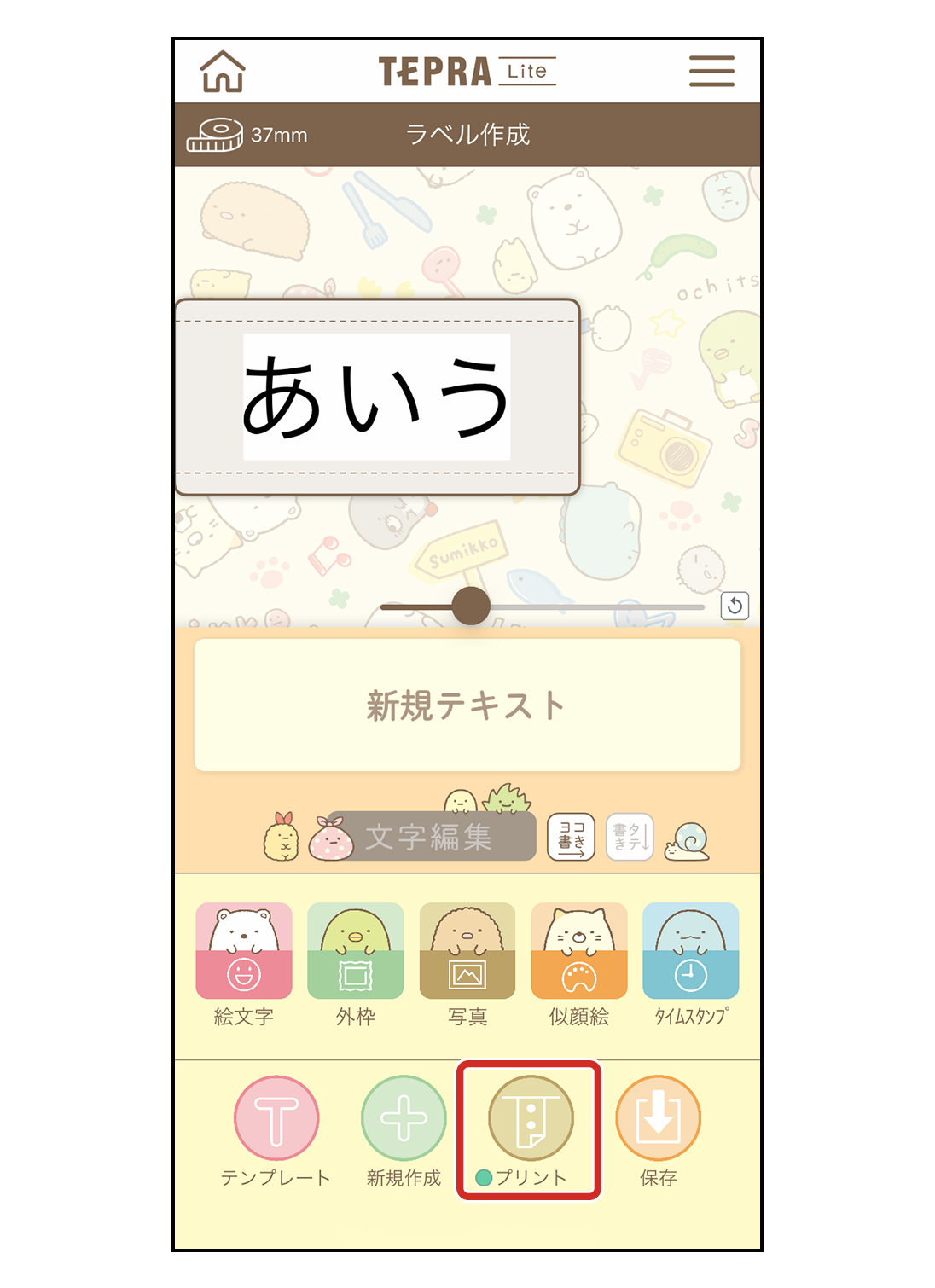The height and width of the screenshot is (1288, 935).
Task: Select ヨコ書き horizontal writing
Action: tap(571, 837)
